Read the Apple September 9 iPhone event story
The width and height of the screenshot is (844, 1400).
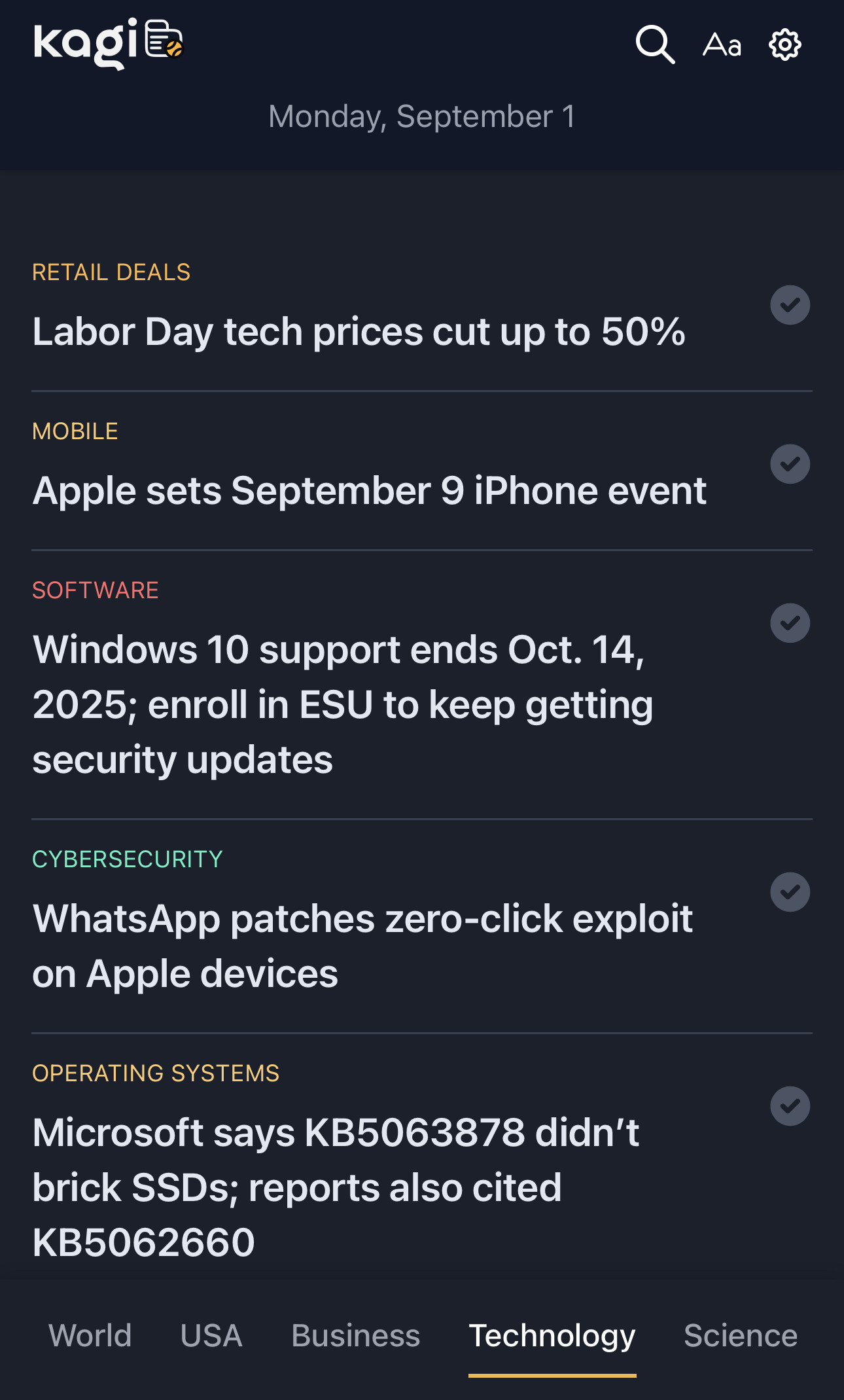369,490
